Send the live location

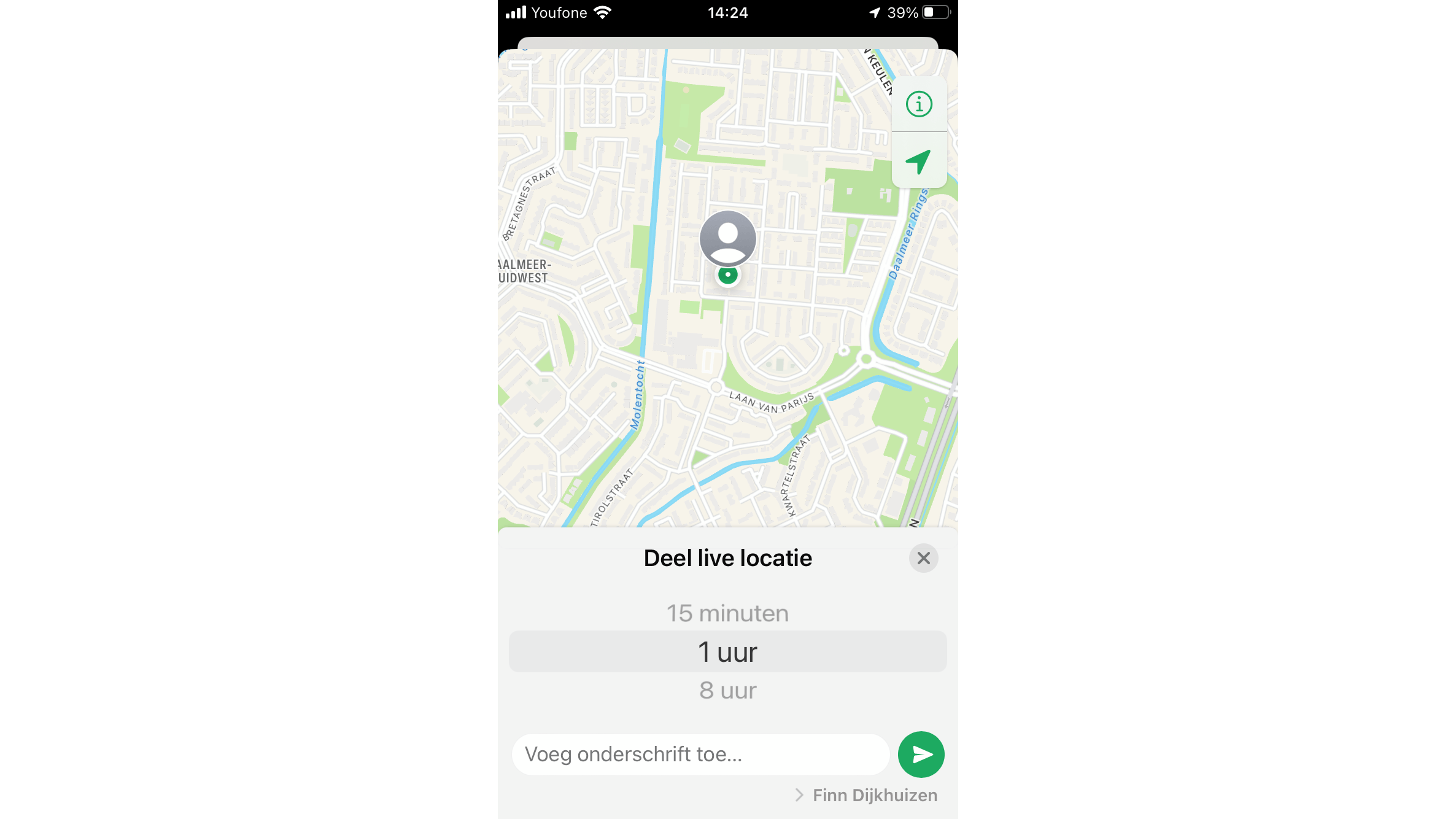(921, 755)
